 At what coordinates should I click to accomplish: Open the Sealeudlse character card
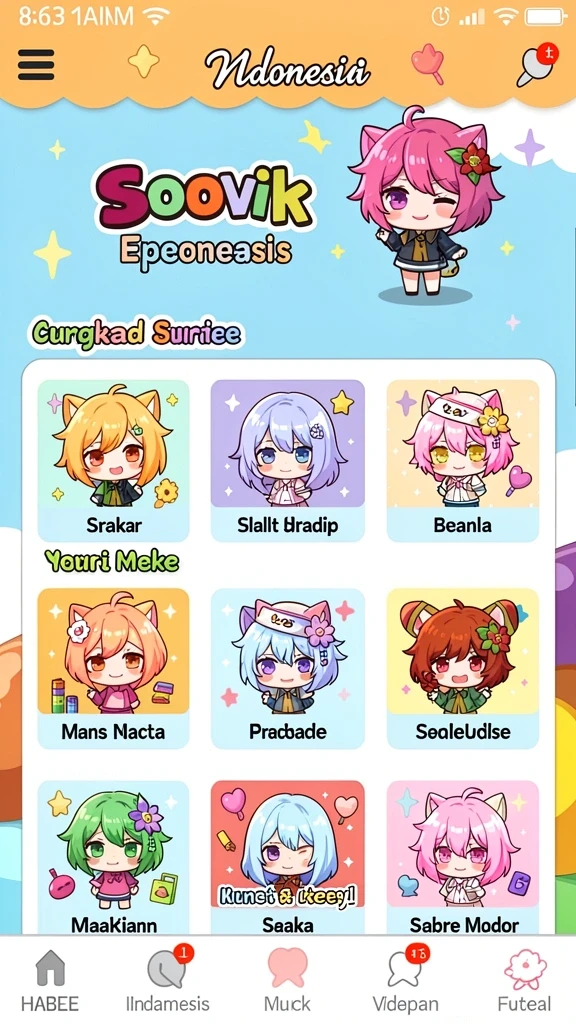coord(463,668)
